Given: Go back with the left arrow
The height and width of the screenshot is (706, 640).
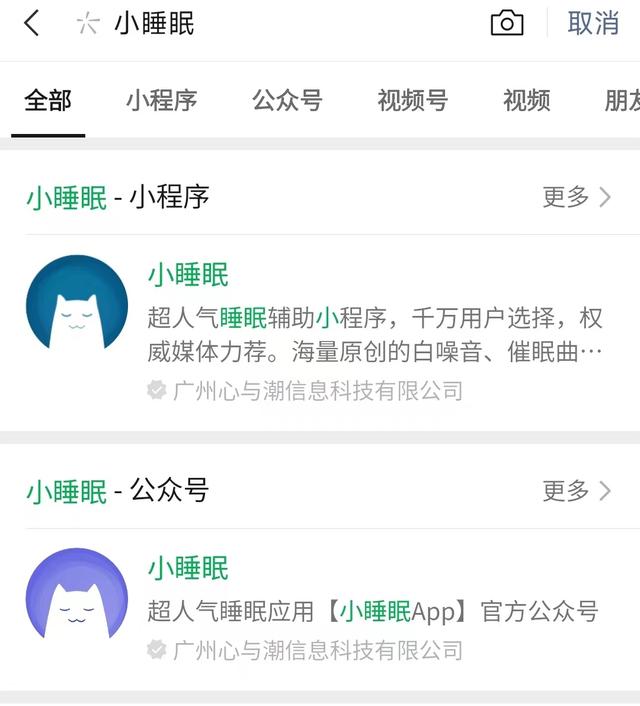Looking at the screenshot, I should (x=32, y=24).
